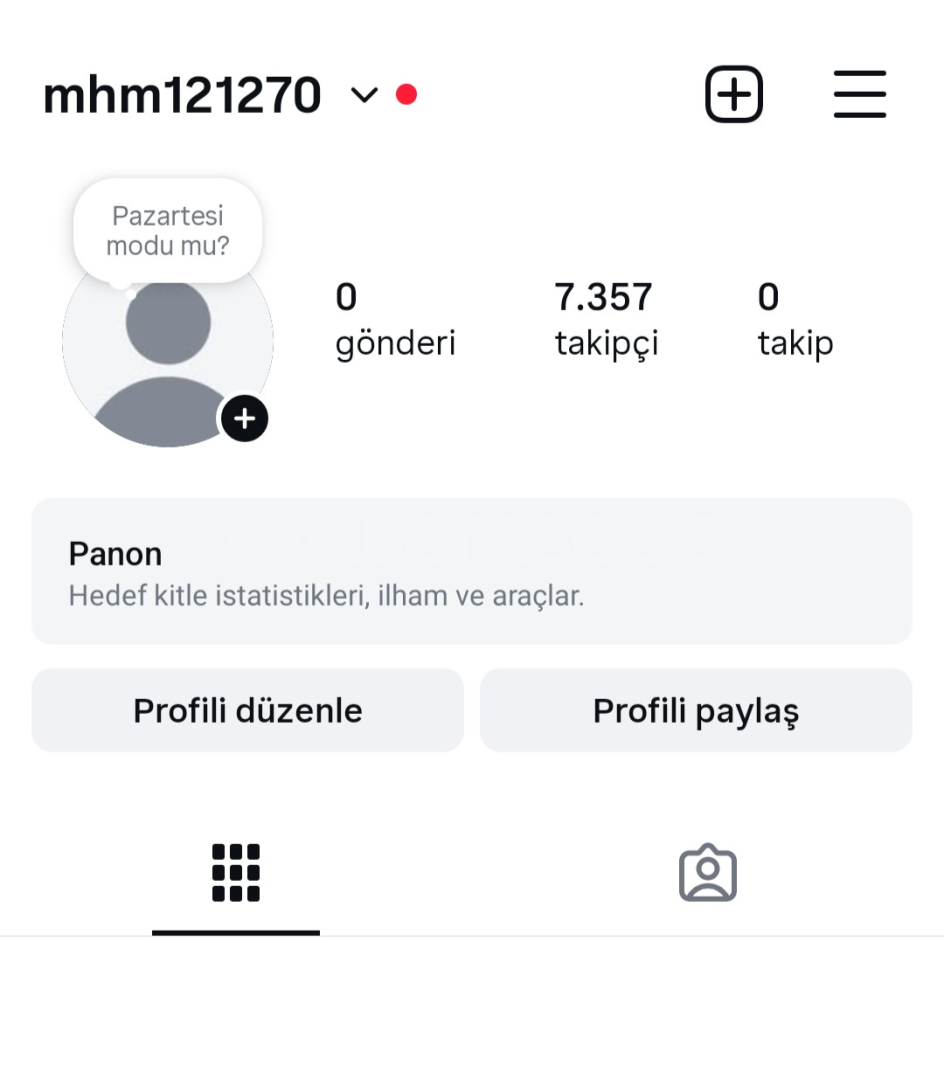Create a new post with plus icon
Image resolution: width=944 pixels, height=1080 pixels.
pos(734,95)
